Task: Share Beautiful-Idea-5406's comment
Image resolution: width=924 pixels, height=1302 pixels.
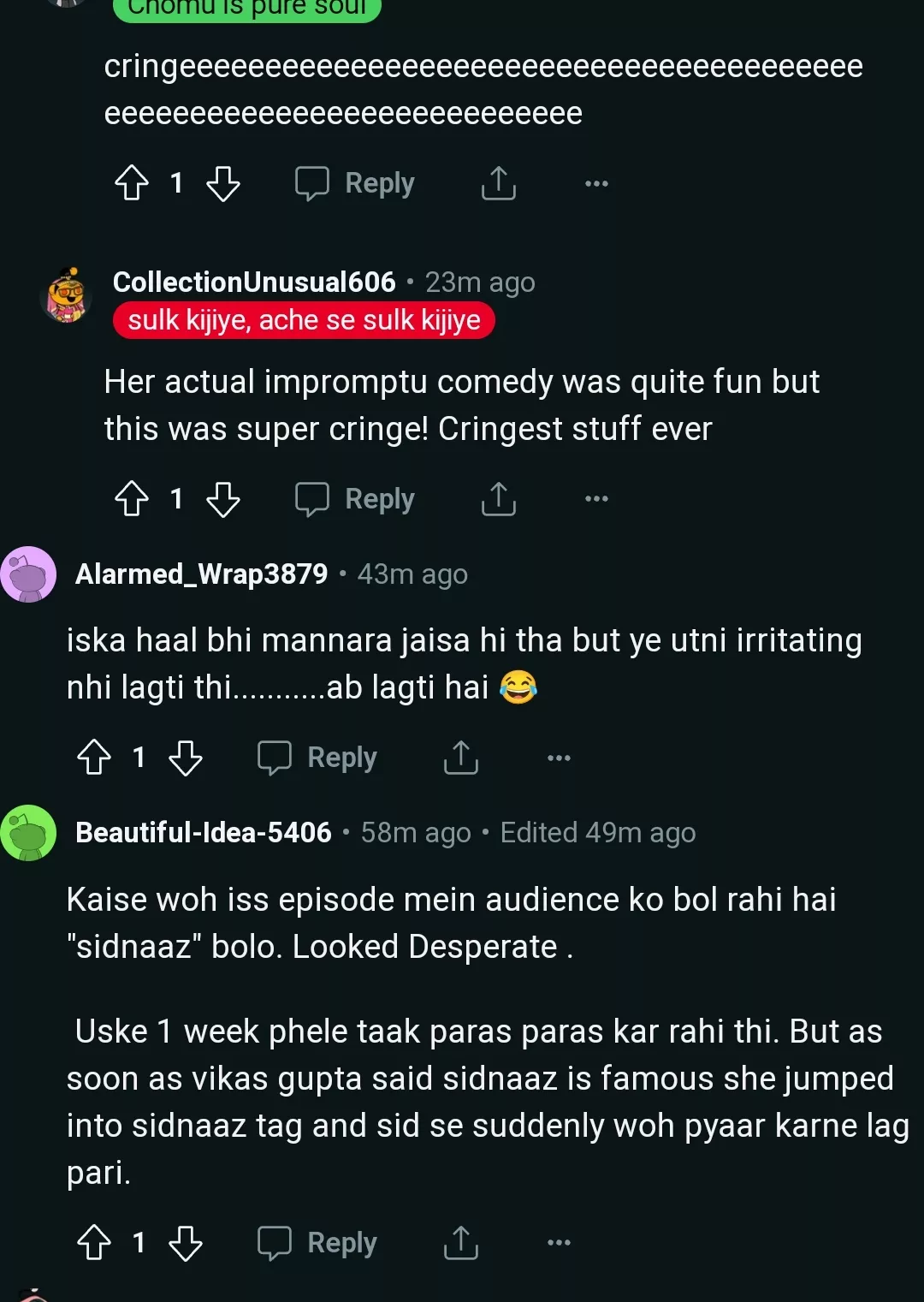Action: pos(460,1242)
